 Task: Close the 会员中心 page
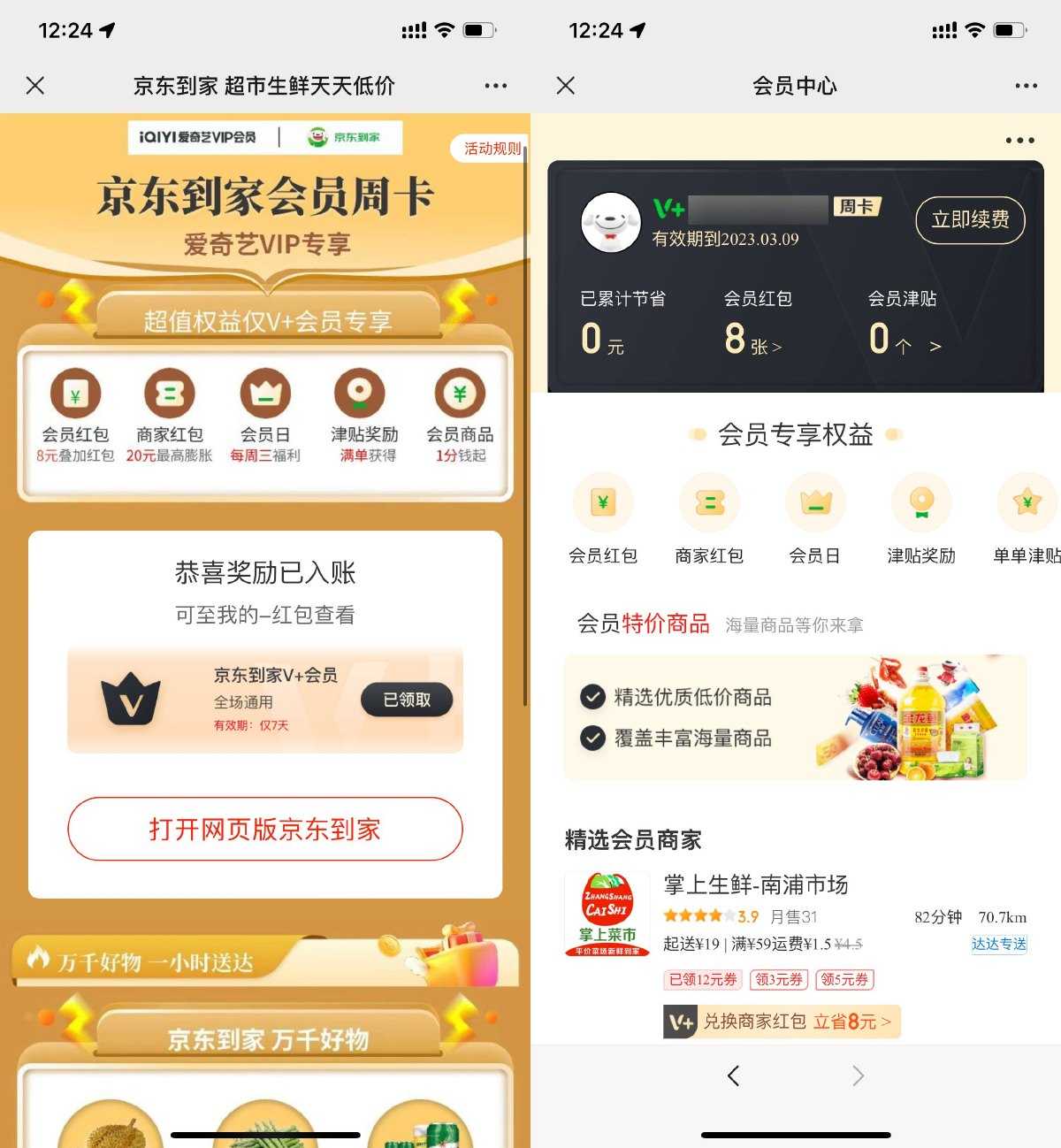(566, 86)
